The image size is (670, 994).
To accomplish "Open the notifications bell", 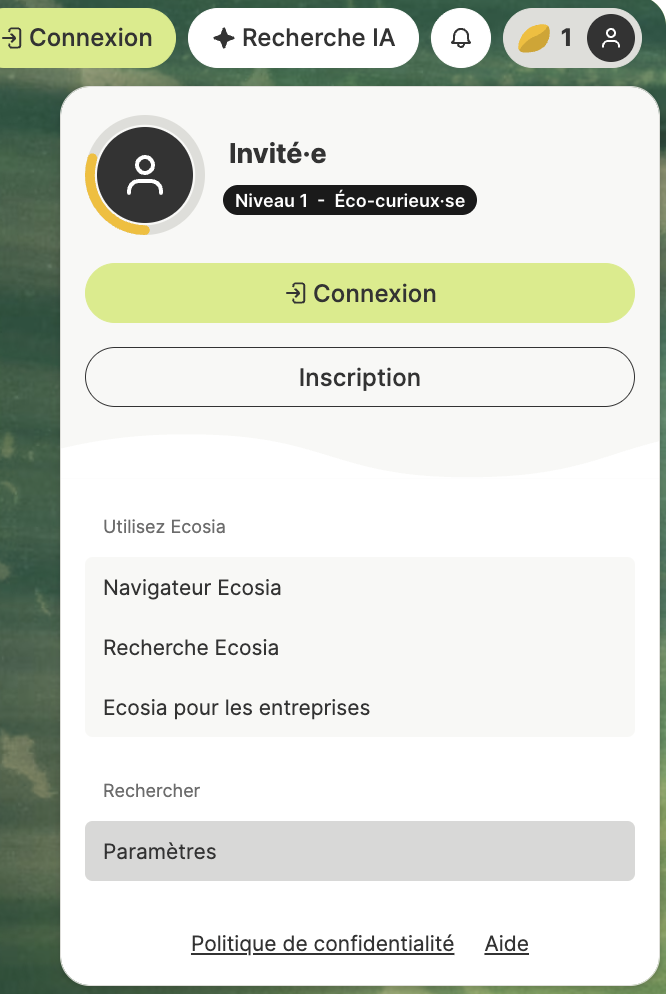I will pos(461,38).
